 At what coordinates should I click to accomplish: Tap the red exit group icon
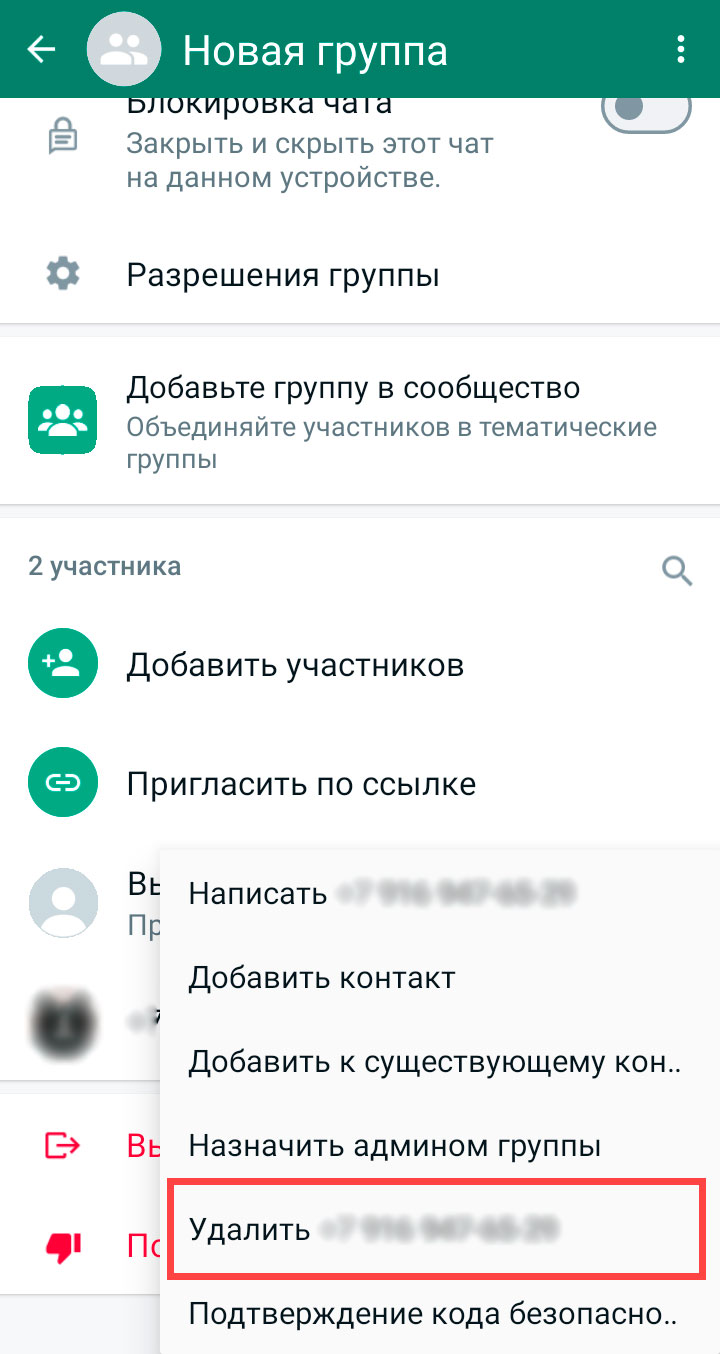pos(62,1146)
